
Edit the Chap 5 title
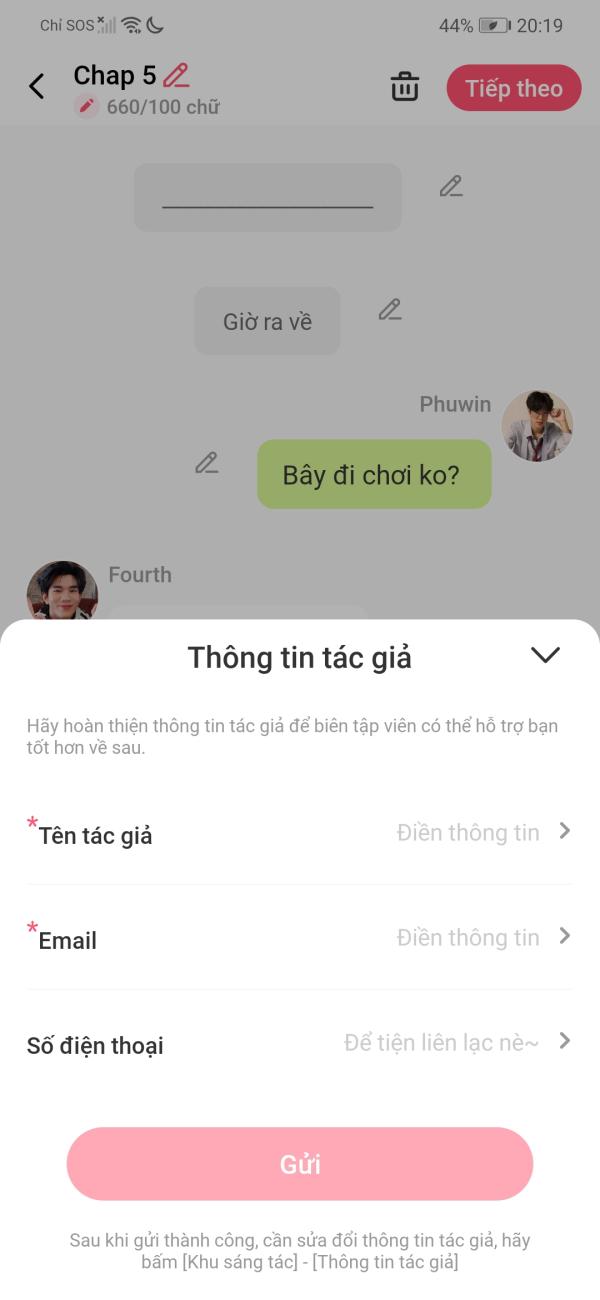click(x=177, y=75)
